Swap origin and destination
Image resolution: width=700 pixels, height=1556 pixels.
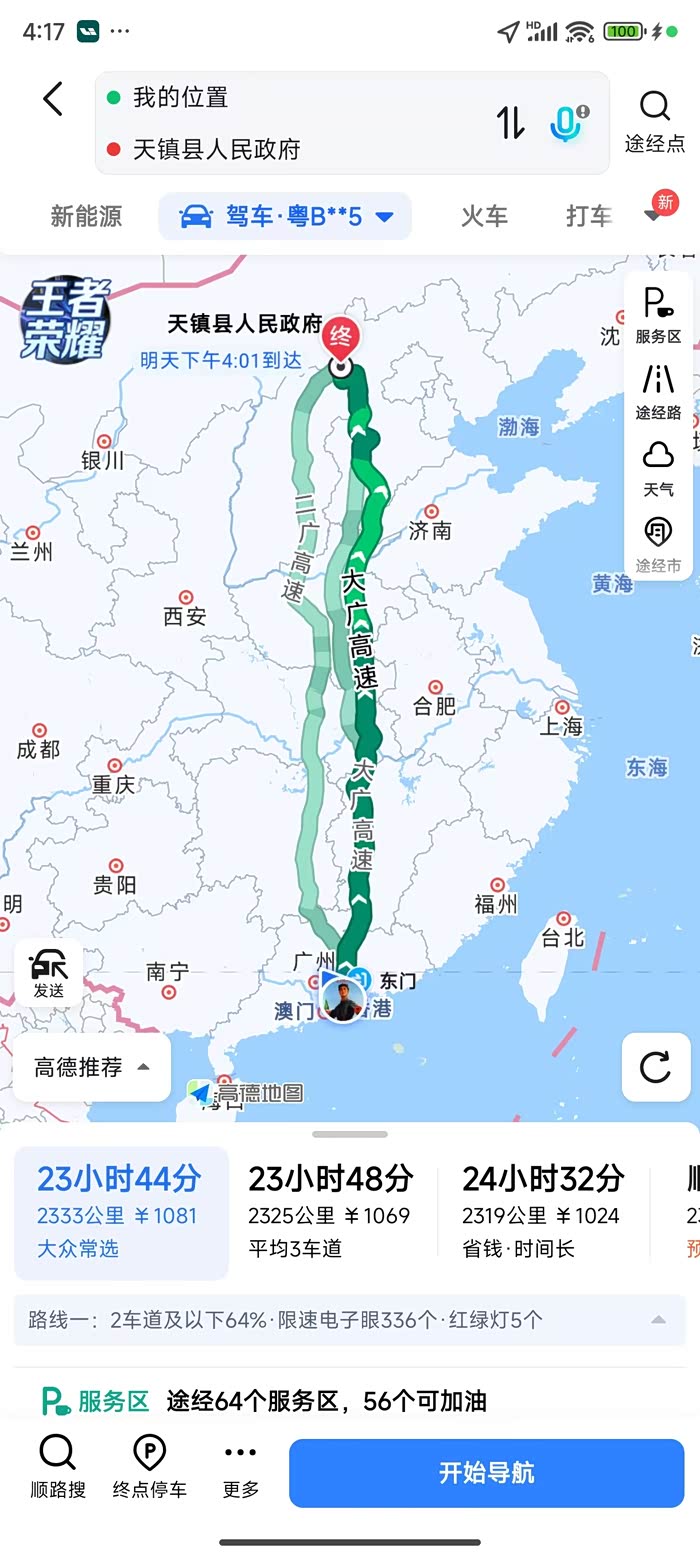(510, 123)
